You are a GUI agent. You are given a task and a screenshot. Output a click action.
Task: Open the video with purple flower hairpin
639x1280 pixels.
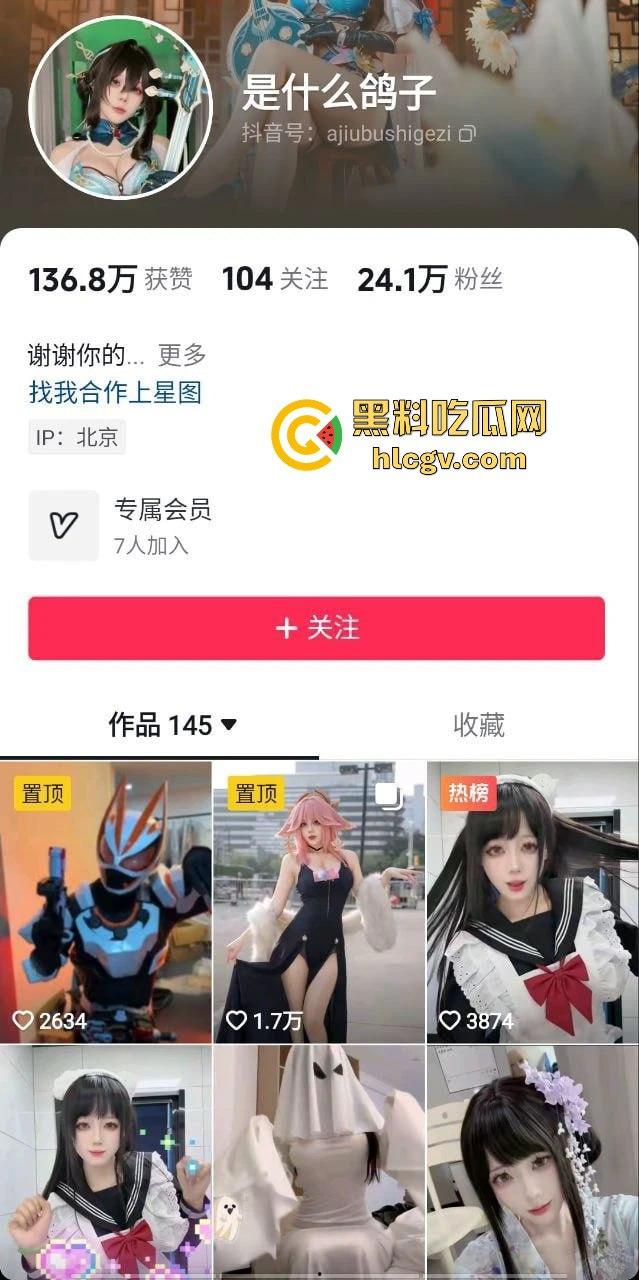[532, 1162]
